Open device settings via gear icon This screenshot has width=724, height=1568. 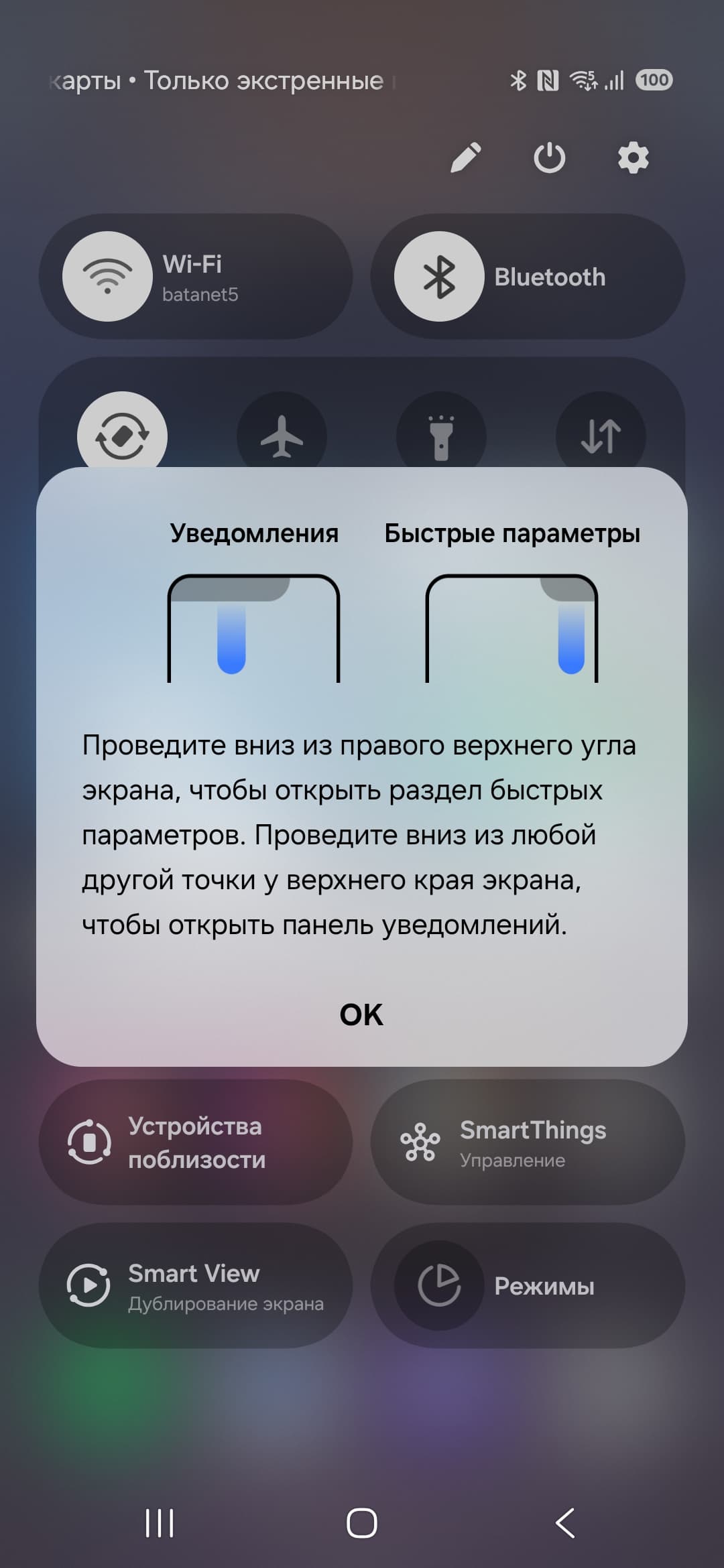coord(633,158)
